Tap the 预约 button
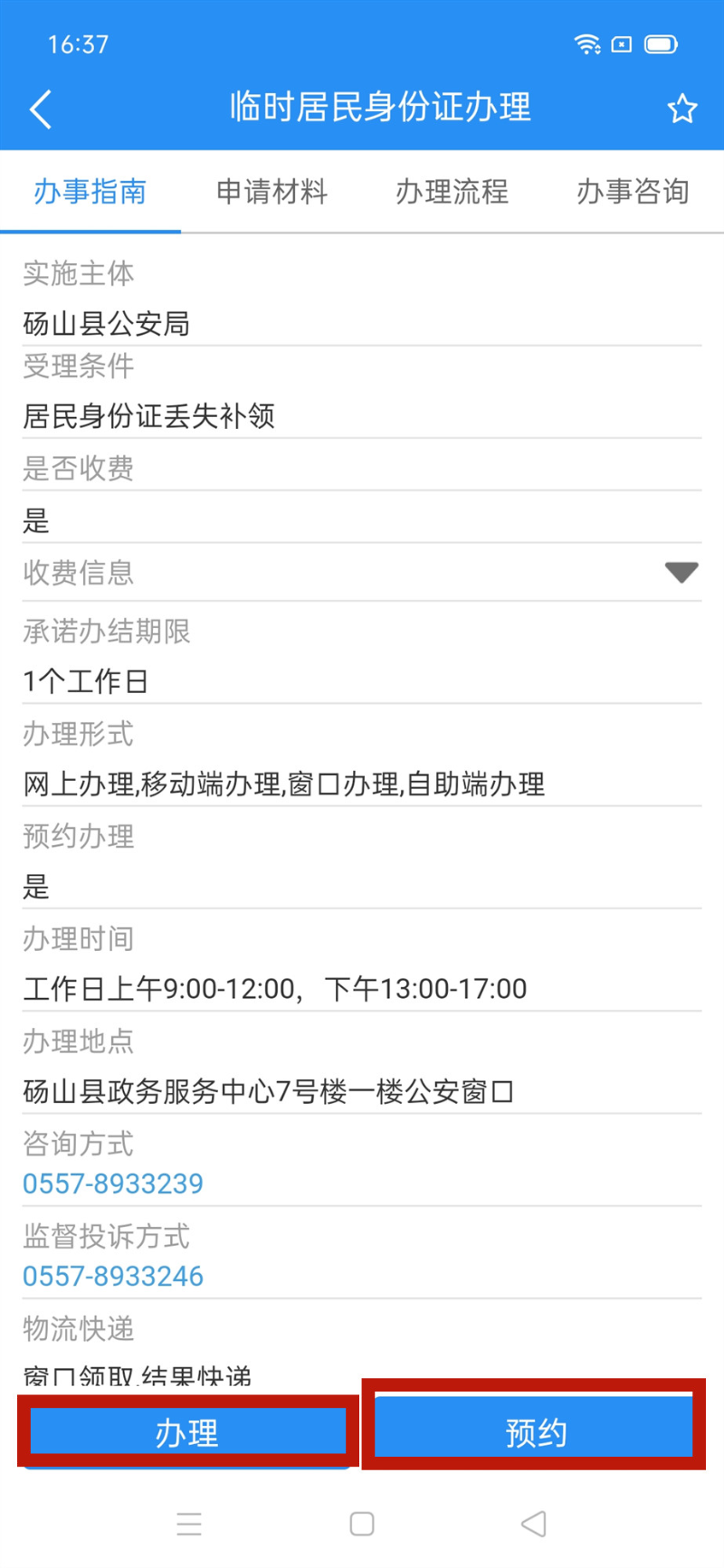Image resolution: width=724 pixels, height=1568 pixels. [x=535, y=1431]
